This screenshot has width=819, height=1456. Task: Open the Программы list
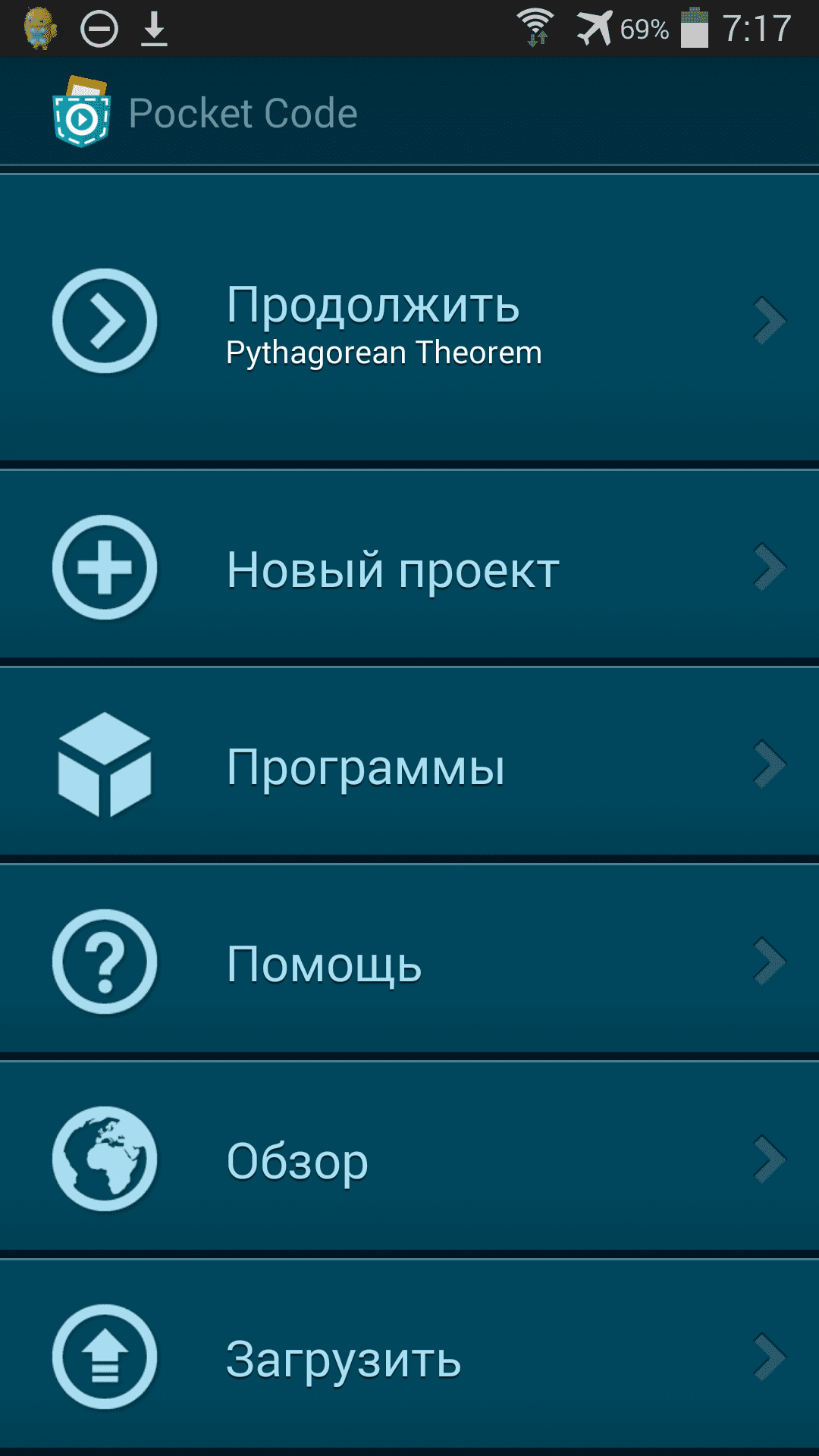[409, 764]
